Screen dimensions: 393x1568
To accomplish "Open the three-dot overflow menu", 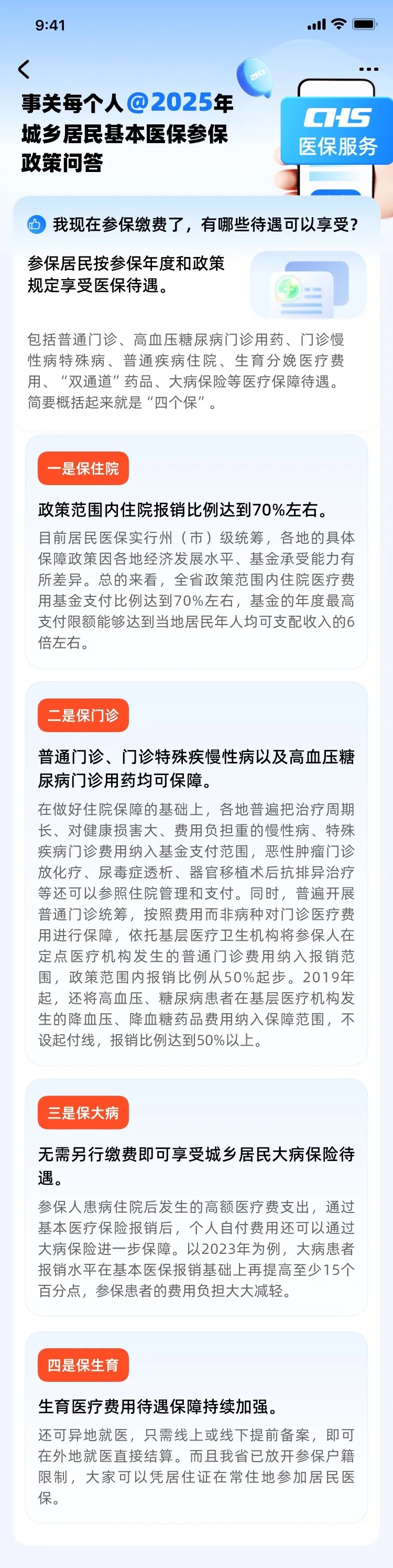I will tap(368, 69).
